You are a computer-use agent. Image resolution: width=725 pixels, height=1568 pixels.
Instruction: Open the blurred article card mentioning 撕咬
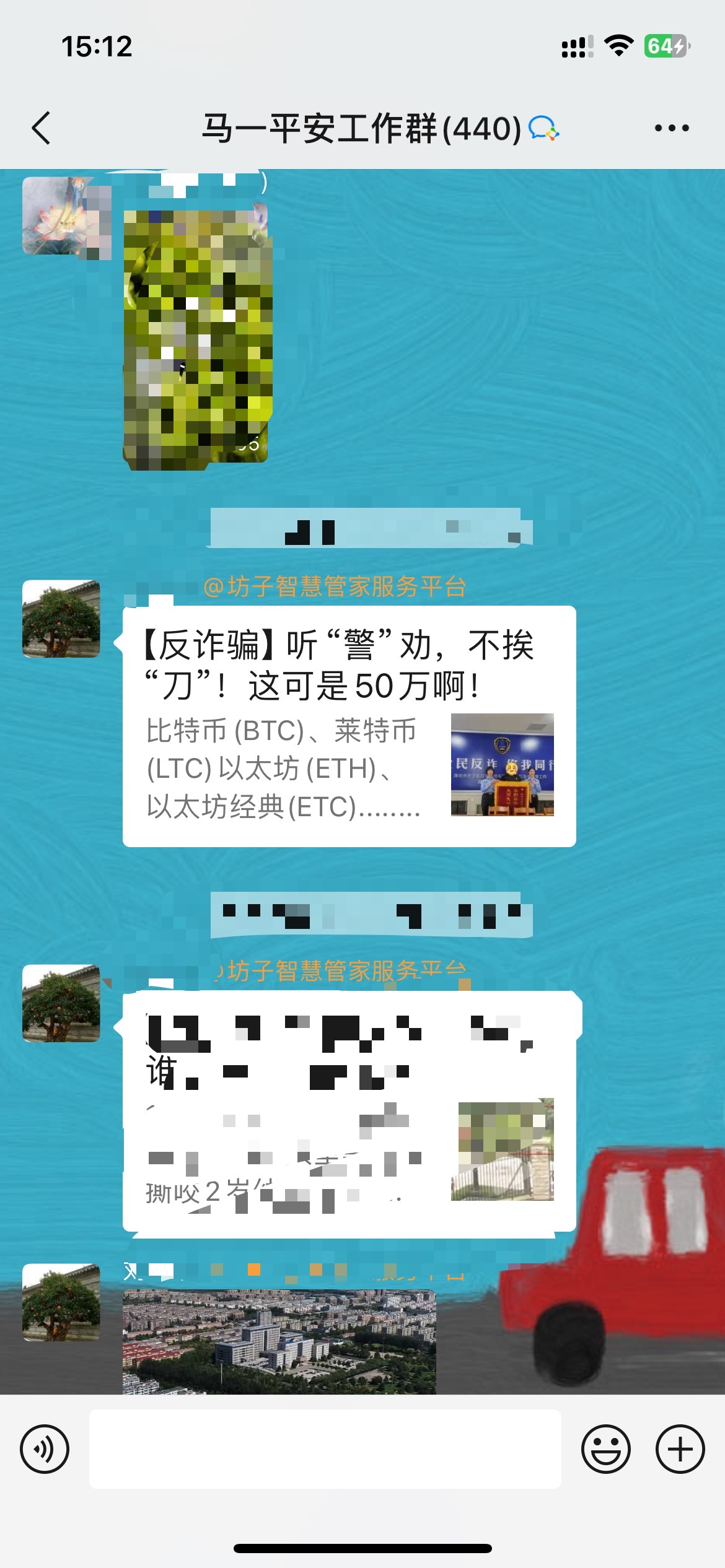pos(349,1112)
